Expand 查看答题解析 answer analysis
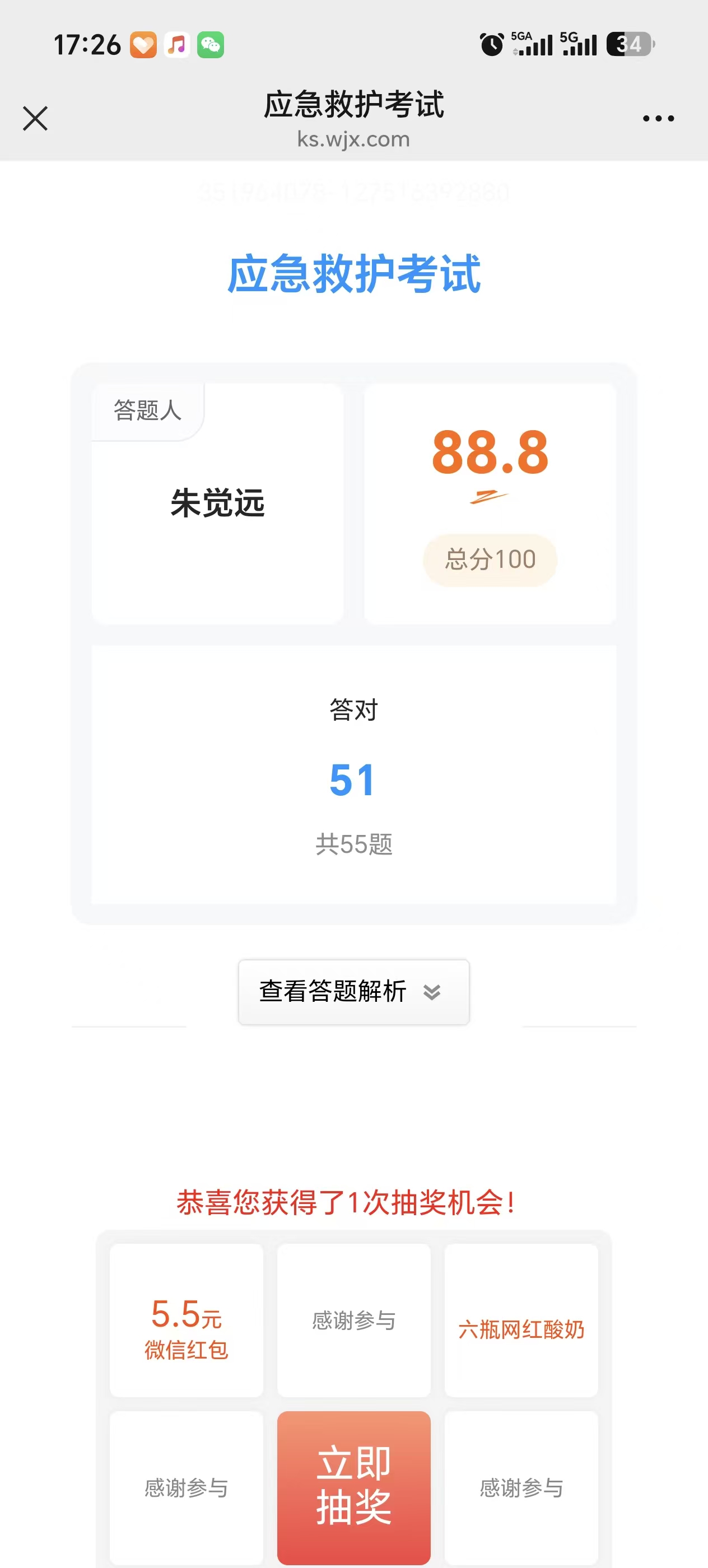The image size is (708, 1568). point(353,992)
